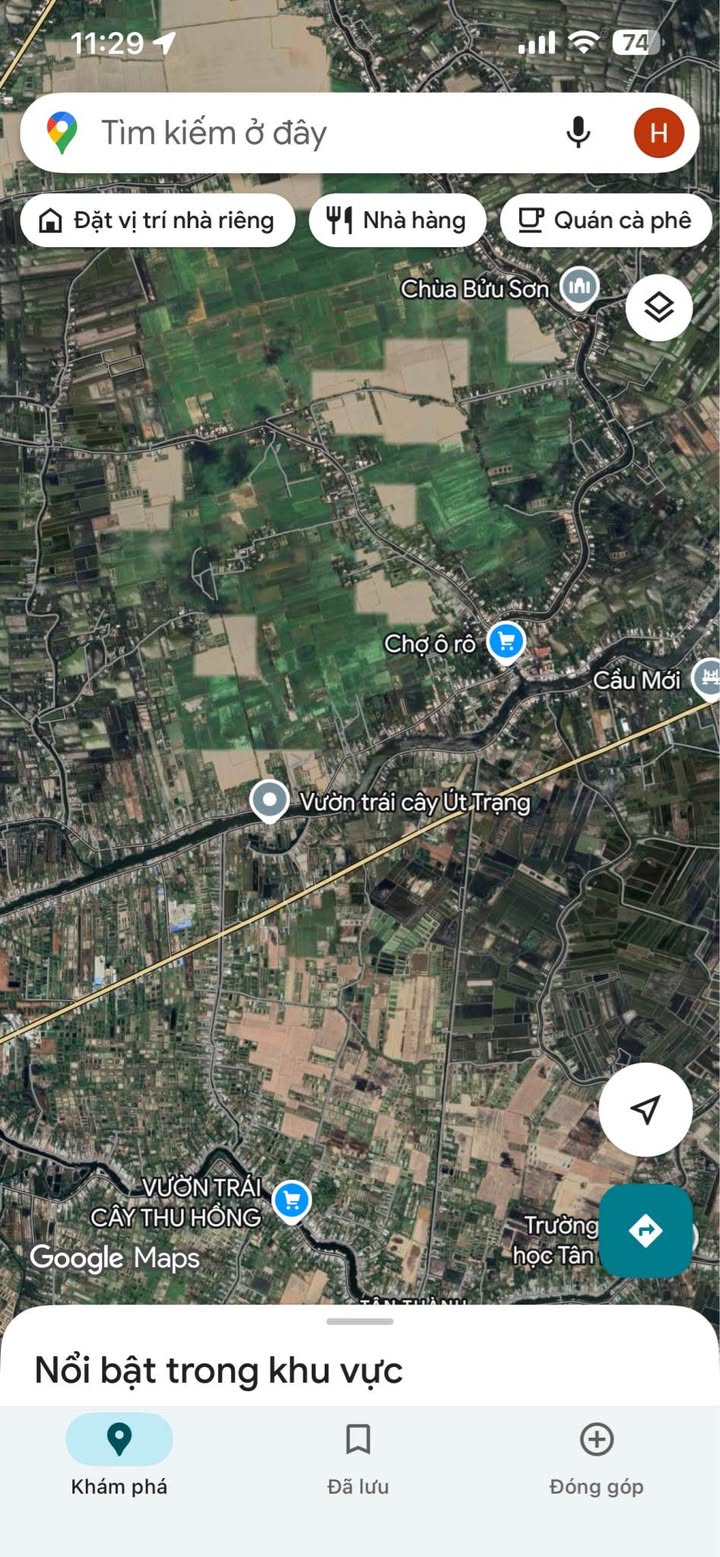This screenshot has height=1557, width=720.
Task: Open the Đóng góp tab
Action: (596, 1459)
